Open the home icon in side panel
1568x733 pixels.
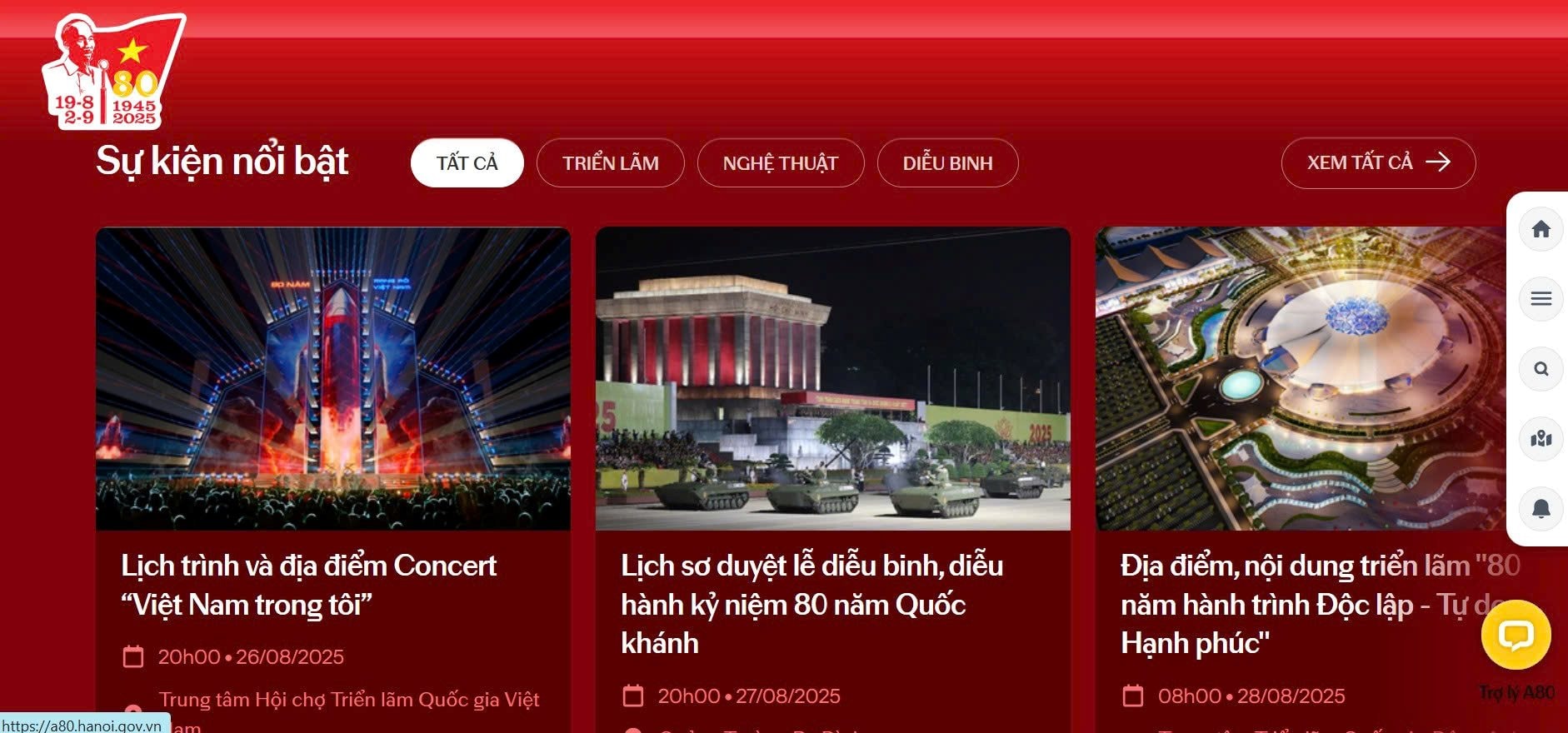(1541, 229)
